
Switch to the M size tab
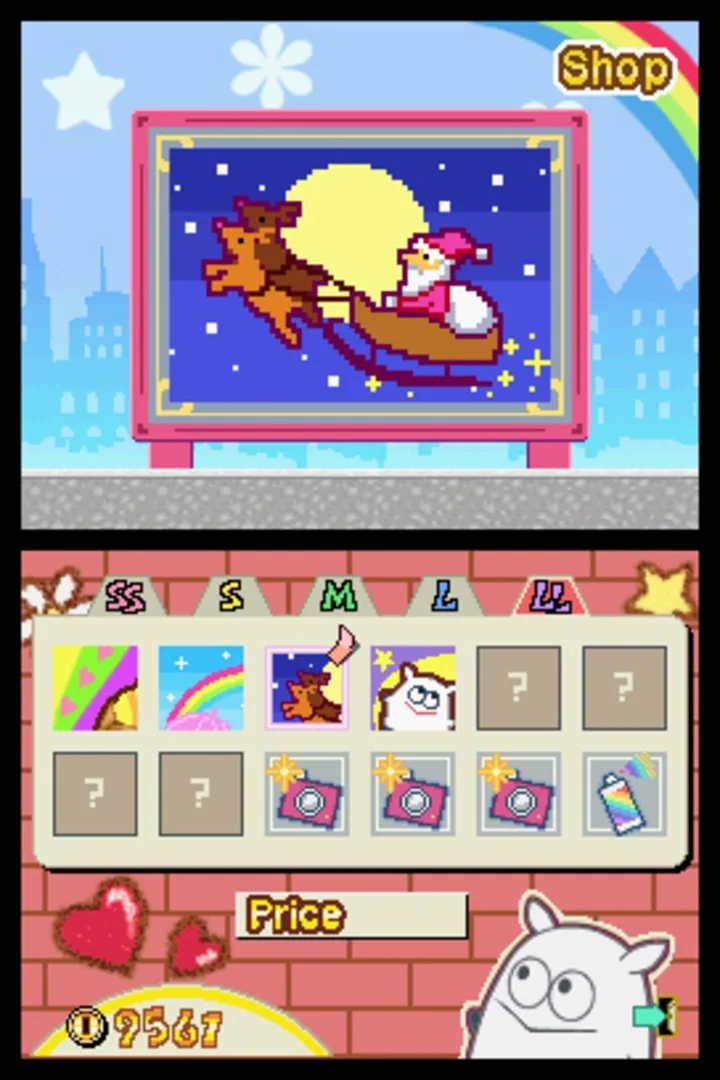click(338, 597)
